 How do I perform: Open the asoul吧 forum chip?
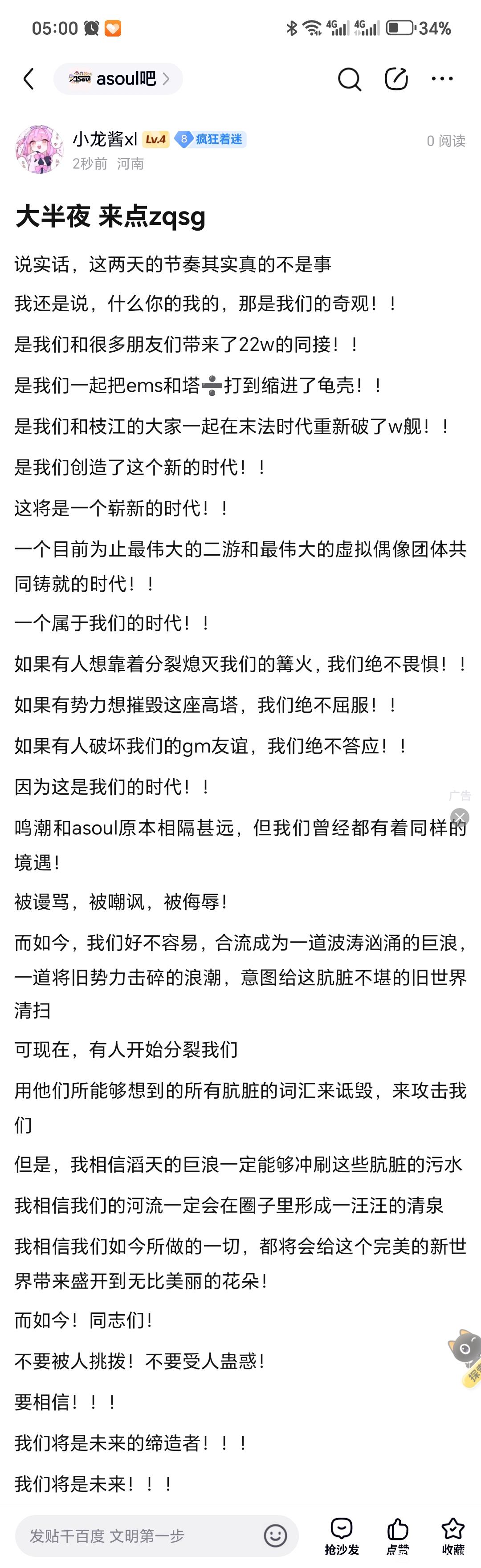click(x=118, y=78)
